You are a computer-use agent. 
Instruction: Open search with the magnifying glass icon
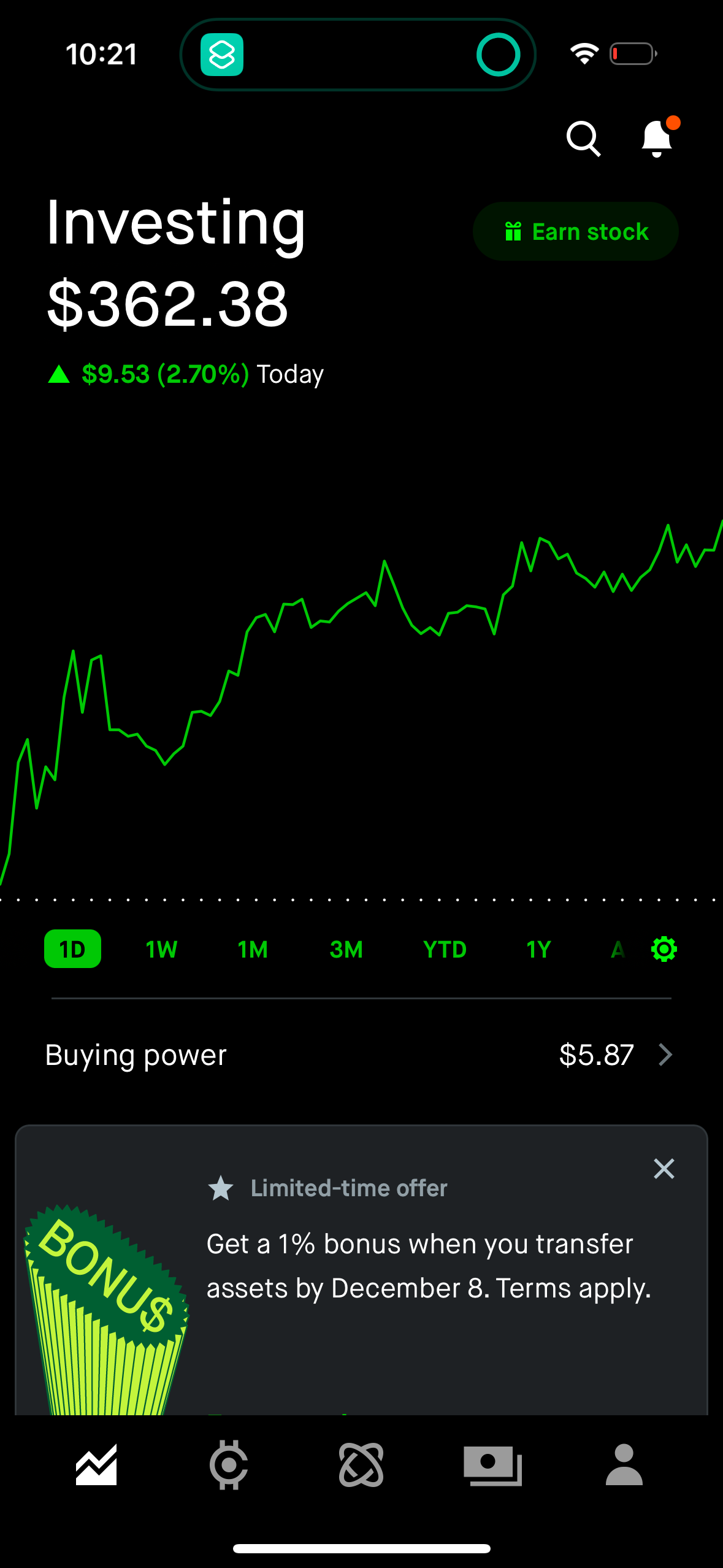(x=583, y=139)
